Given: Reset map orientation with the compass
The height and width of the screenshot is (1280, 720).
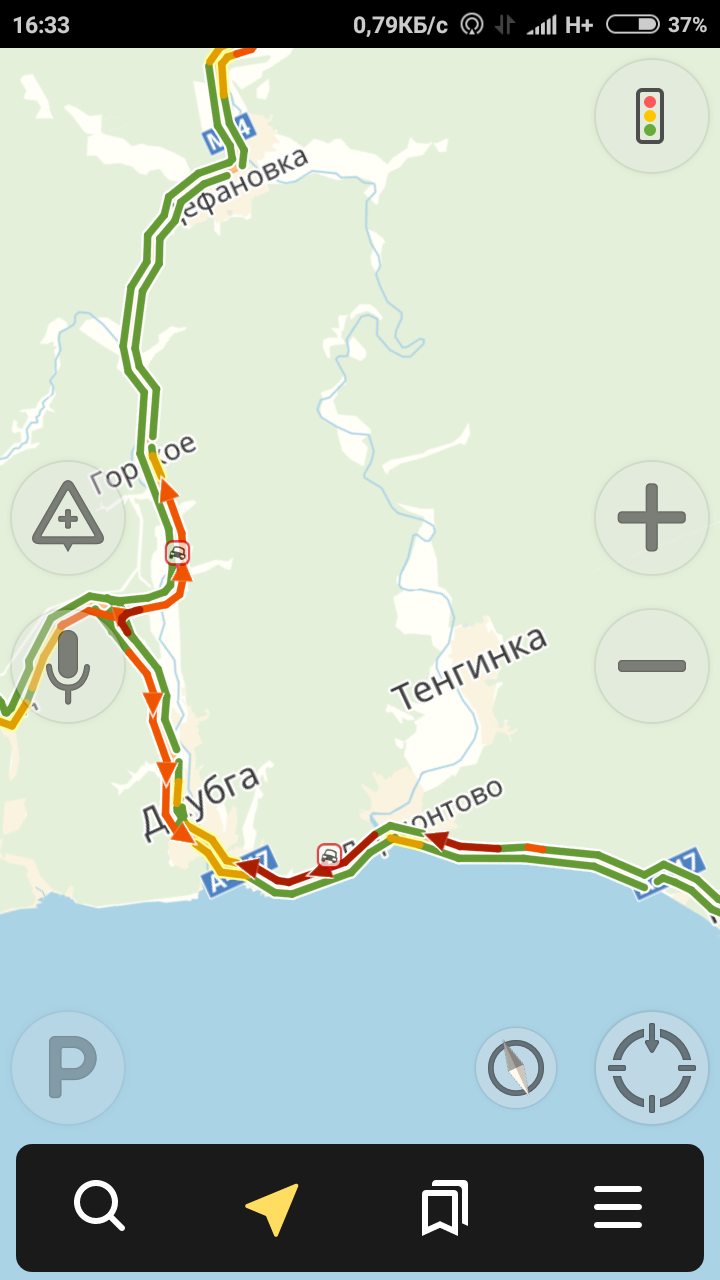Looking at the screenshot, I should (516, 1068).
